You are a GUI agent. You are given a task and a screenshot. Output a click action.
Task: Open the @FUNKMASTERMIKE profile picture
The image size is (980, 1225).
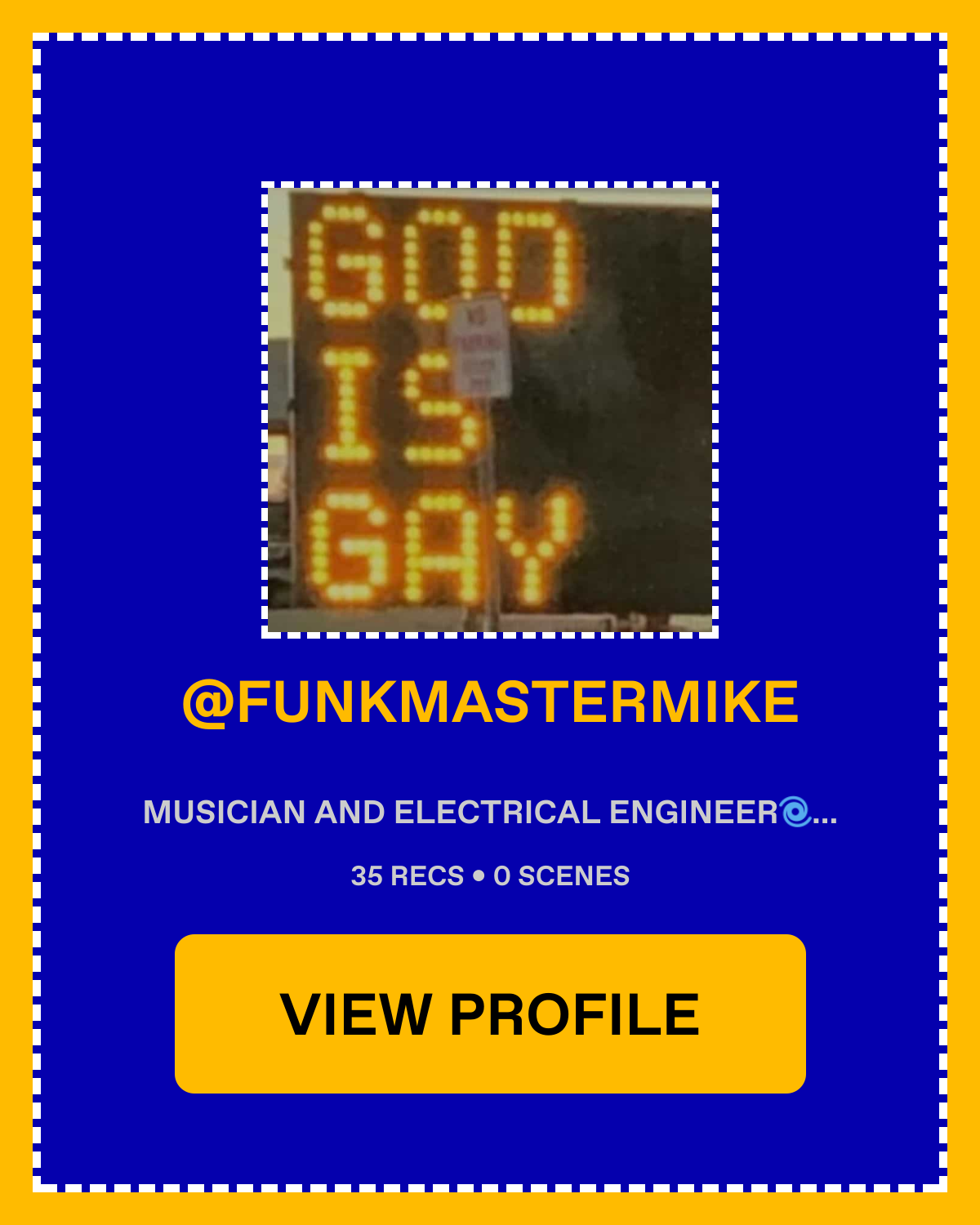click(490, 409)
